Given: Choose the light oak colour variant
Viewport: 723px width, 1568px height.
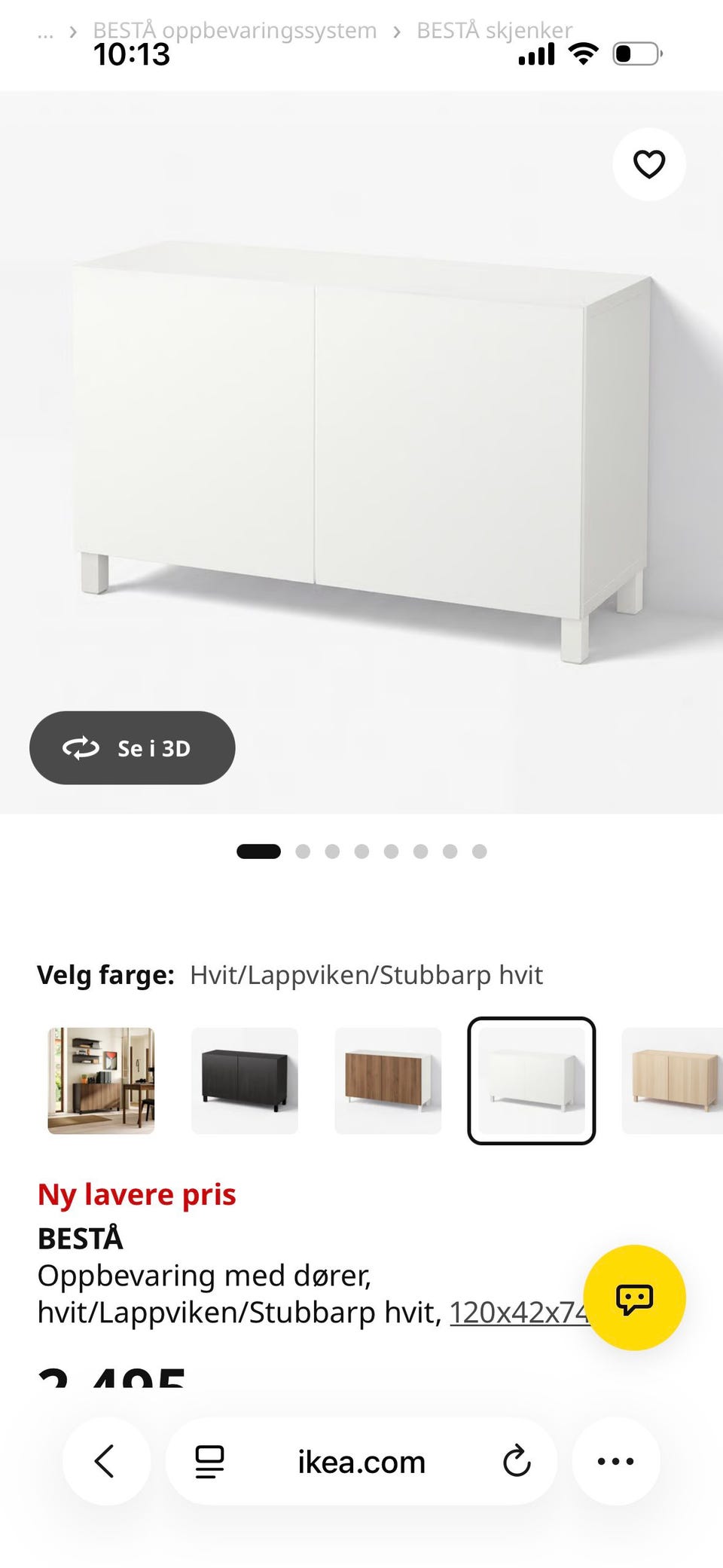Looking at the screenshot, I should [x=673, y=1080].
